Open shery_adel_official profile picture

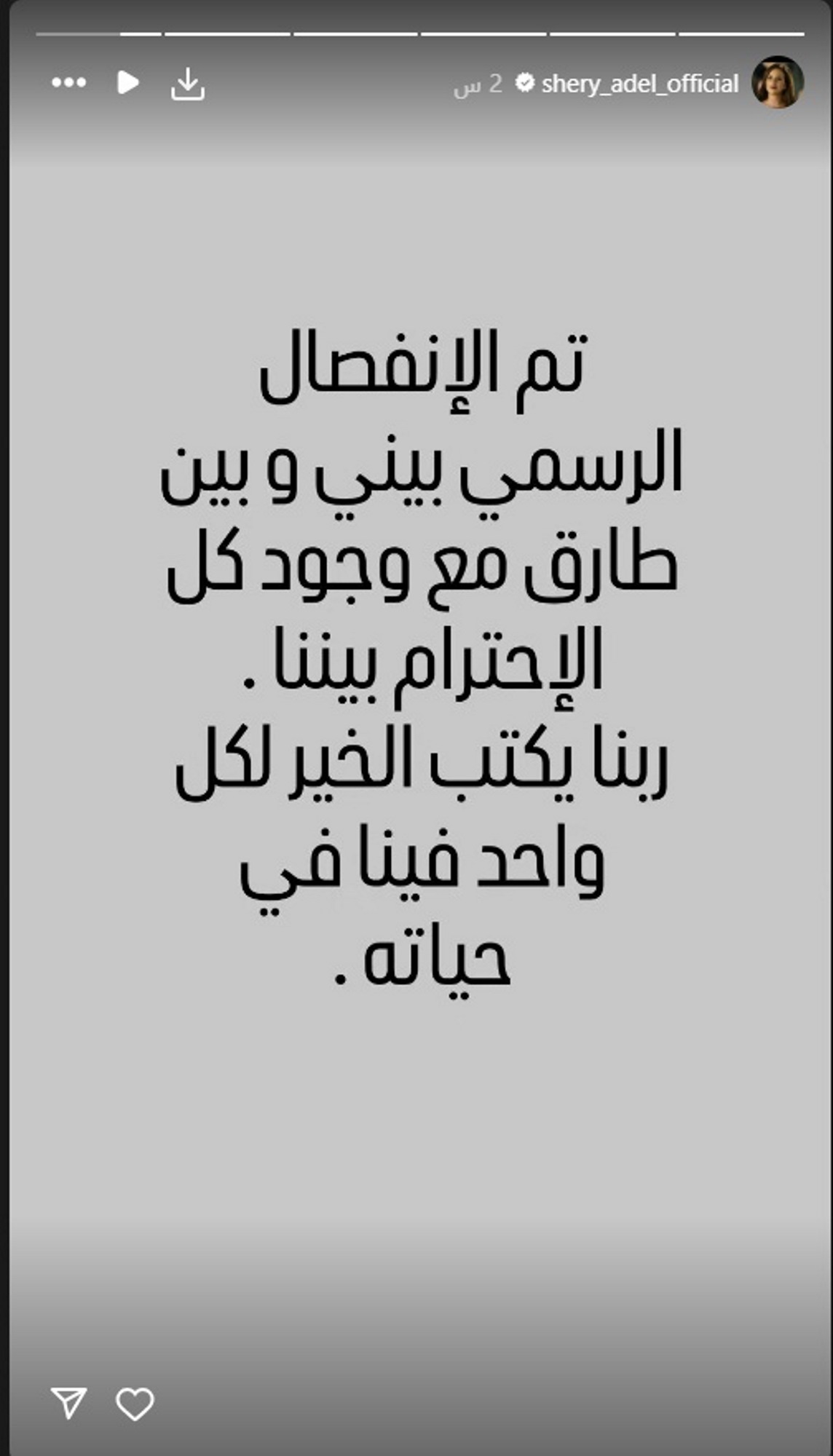pos(777,82)
